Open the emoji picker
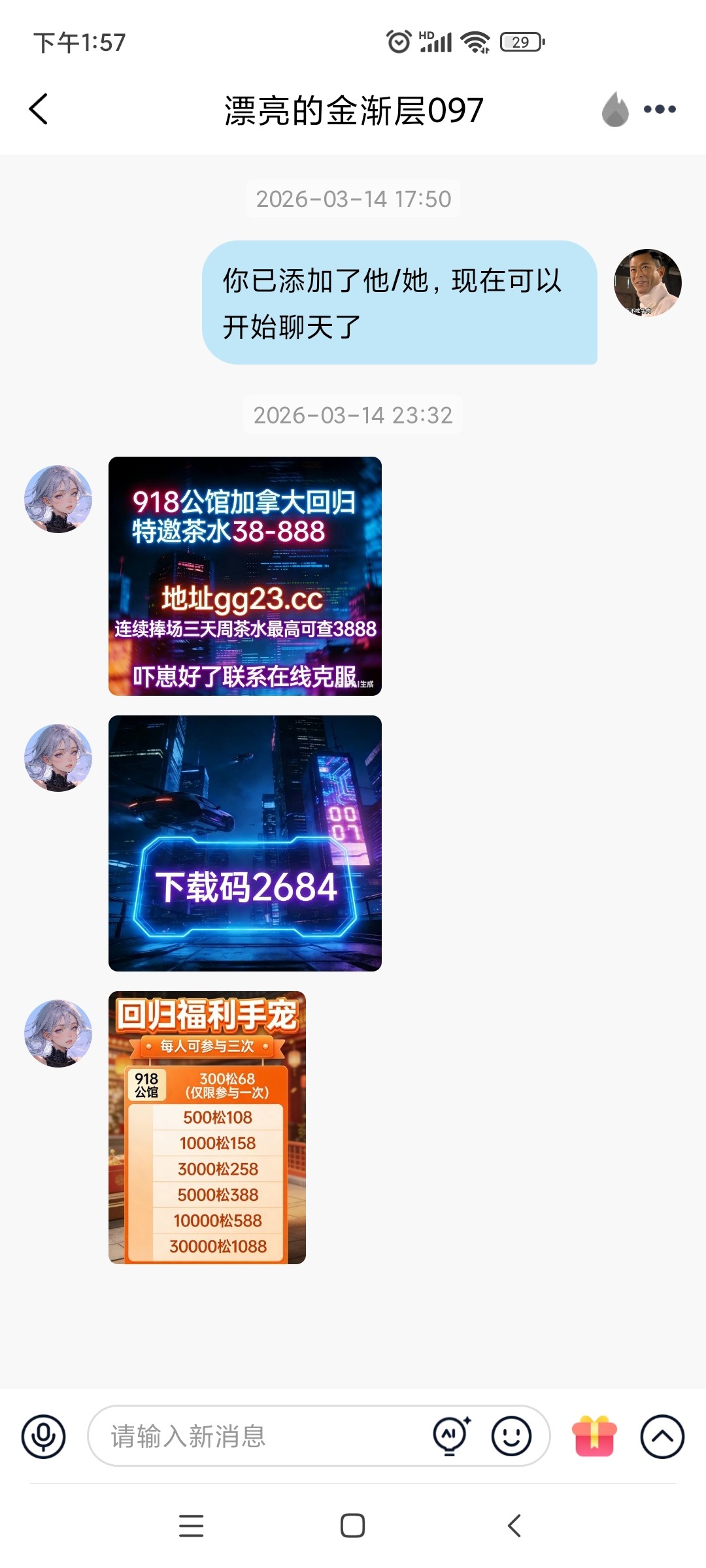706x1568 pixels. click(x=511, y=1436)
